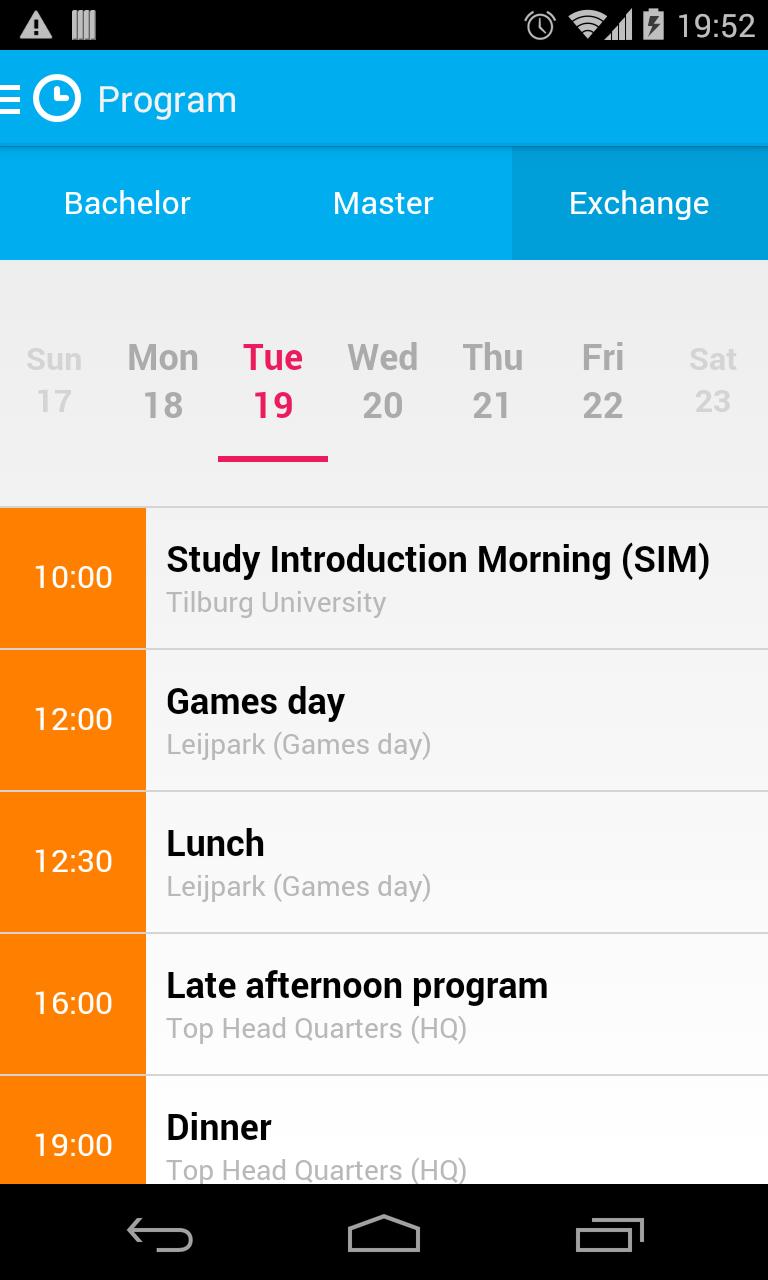Switch to the Master tab
The height and width of the screenshot is (1280, 768).
click(x=383, y=204)
